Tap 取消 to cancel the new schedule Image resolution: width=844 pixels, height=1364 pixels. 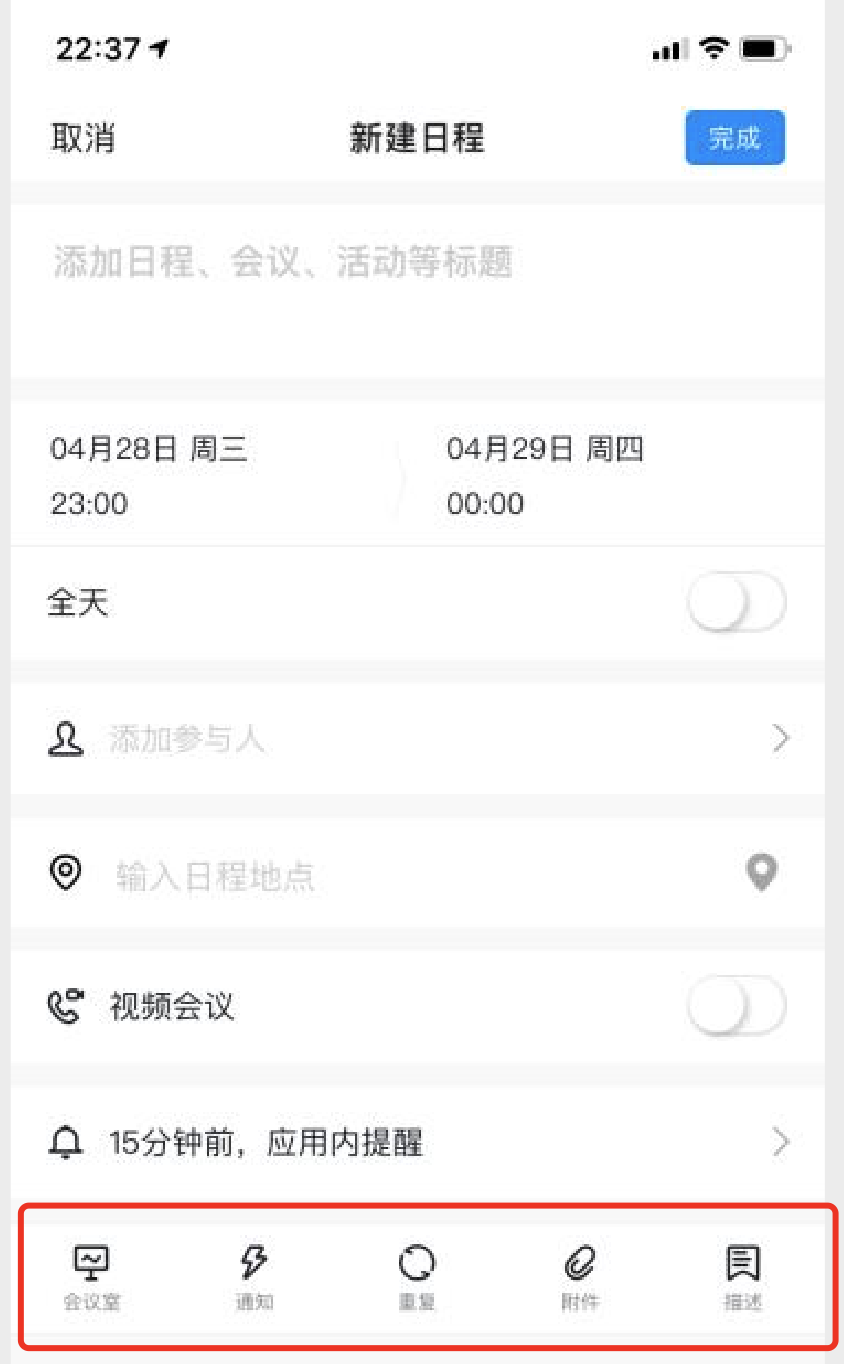(x=83, y=137)
